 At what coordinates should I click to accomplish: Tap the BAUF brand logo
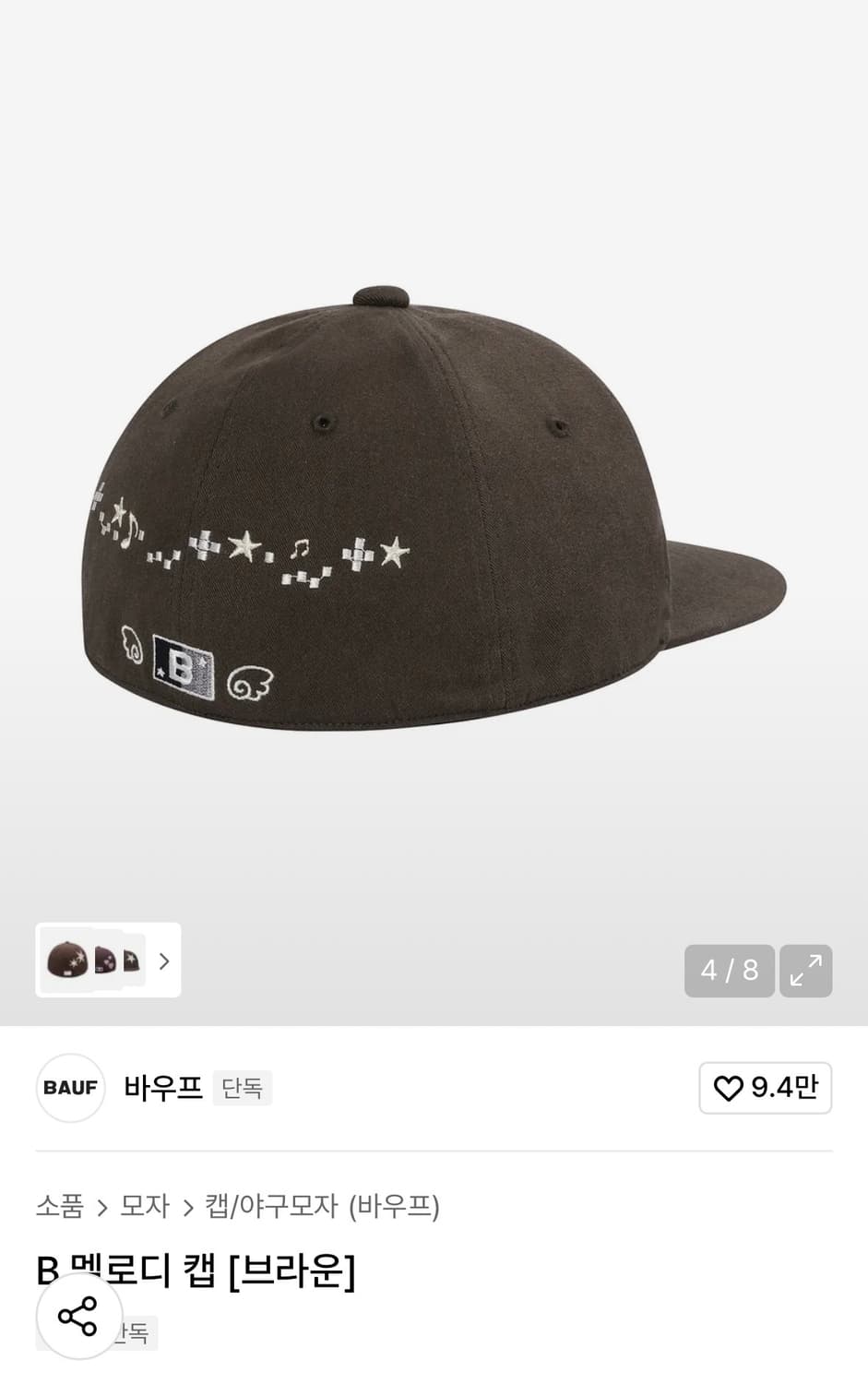coord(70,1088)
